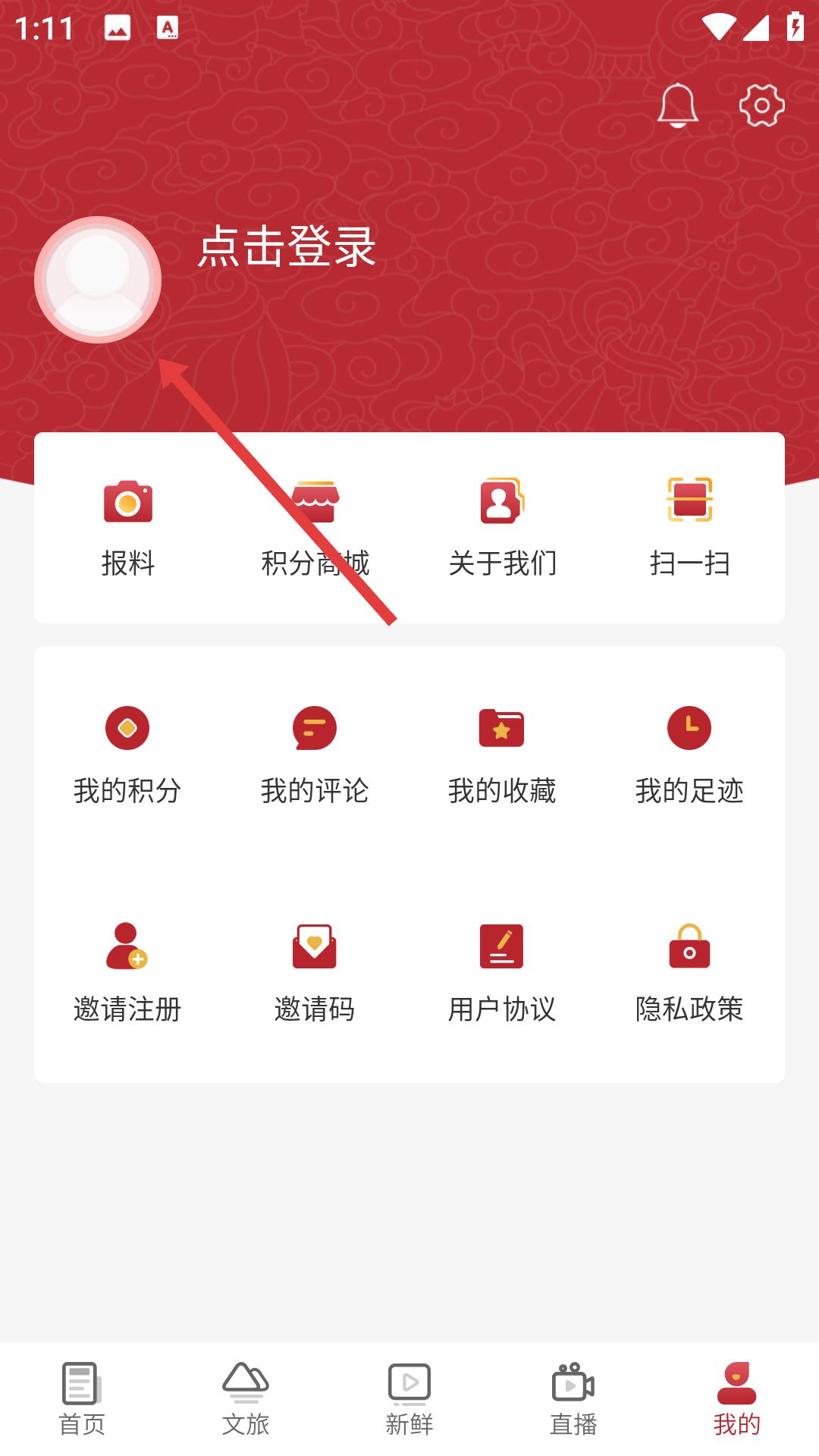Switch to the 直播 live tab
The image size is (819, 1456).
click(573, 1399)
